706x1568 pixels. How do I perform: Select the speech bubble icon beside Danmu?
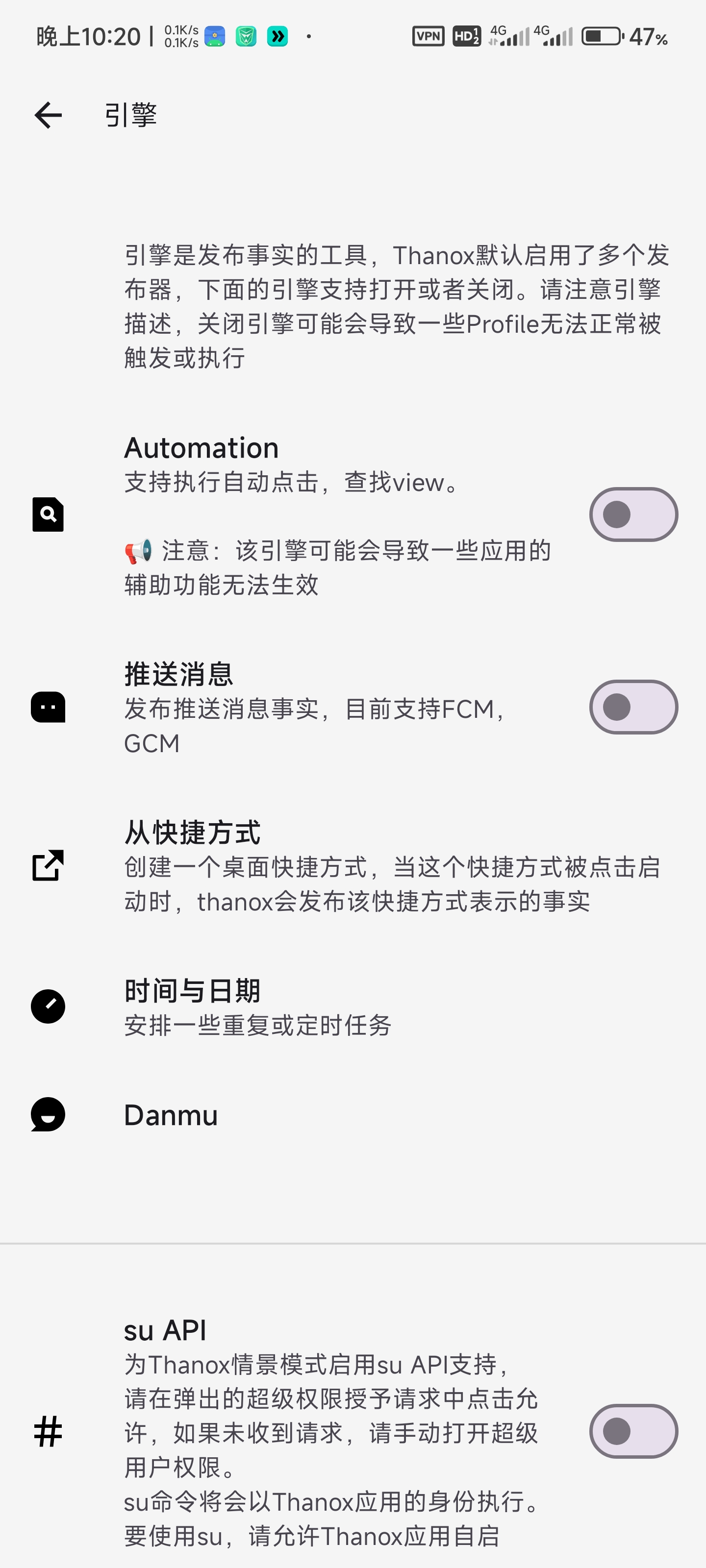tap(48, 1115)
